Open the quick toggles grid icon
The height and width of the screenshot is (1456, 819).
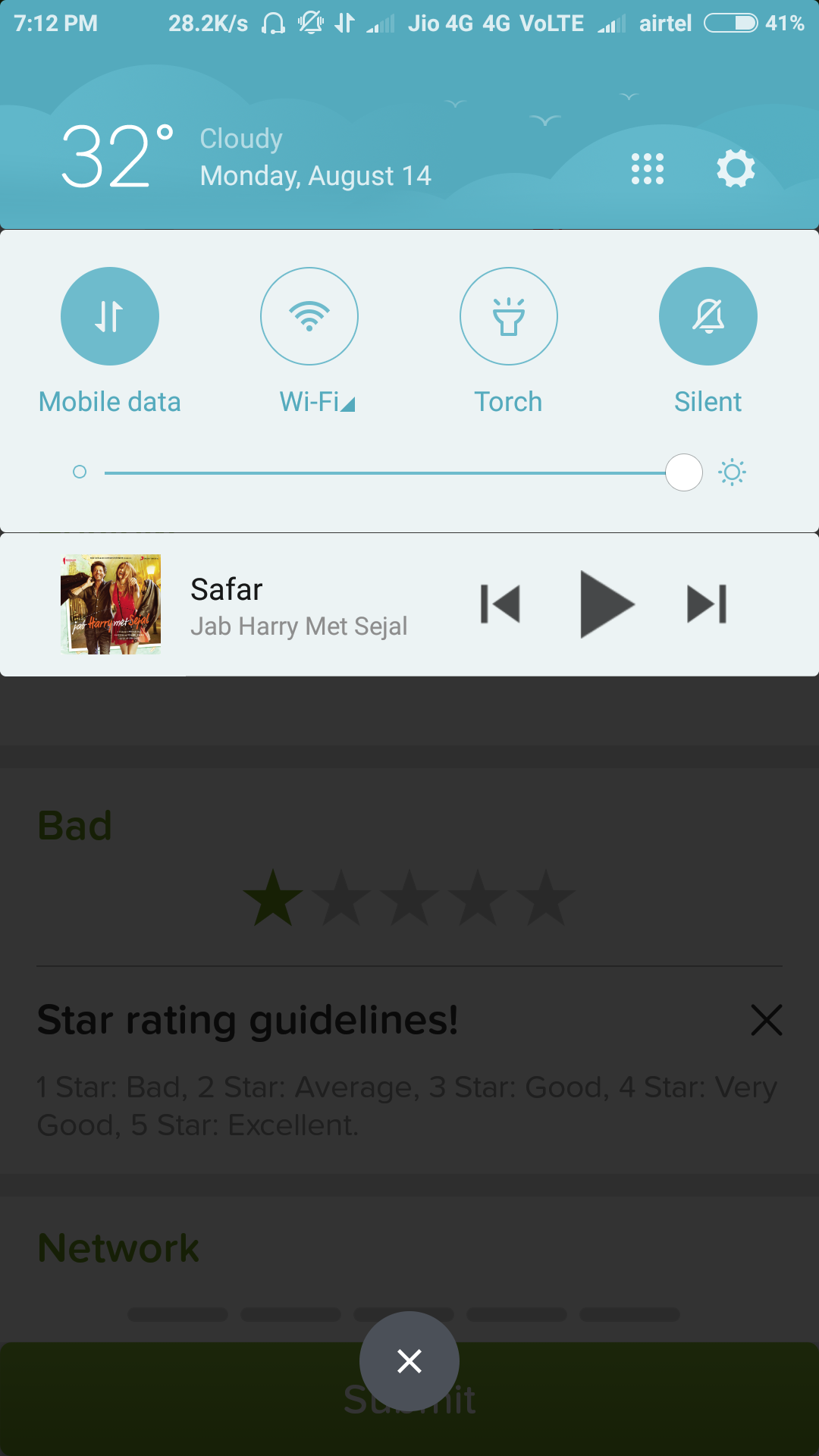[x=647, y=168]
